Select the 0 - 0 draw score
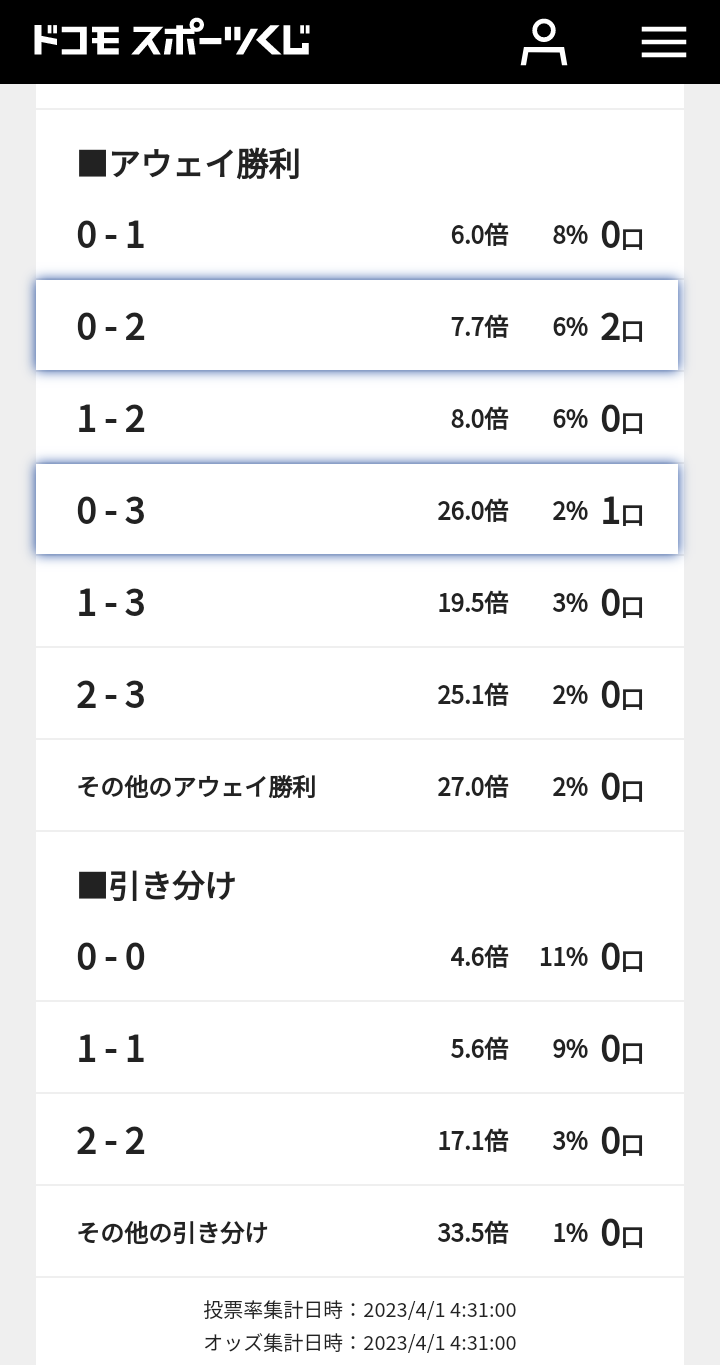The width and height of the screenshot is (720, 1365). 360,956
